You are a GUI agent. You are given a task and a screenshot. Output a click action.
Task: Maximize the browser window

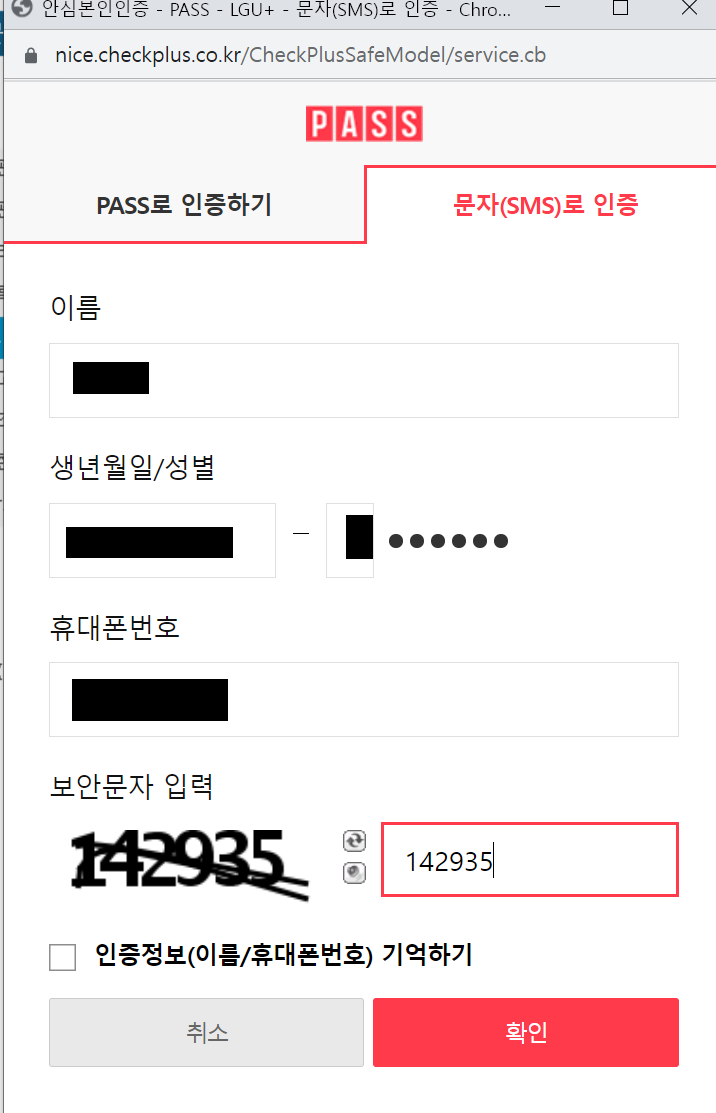[x=620, y=10]
